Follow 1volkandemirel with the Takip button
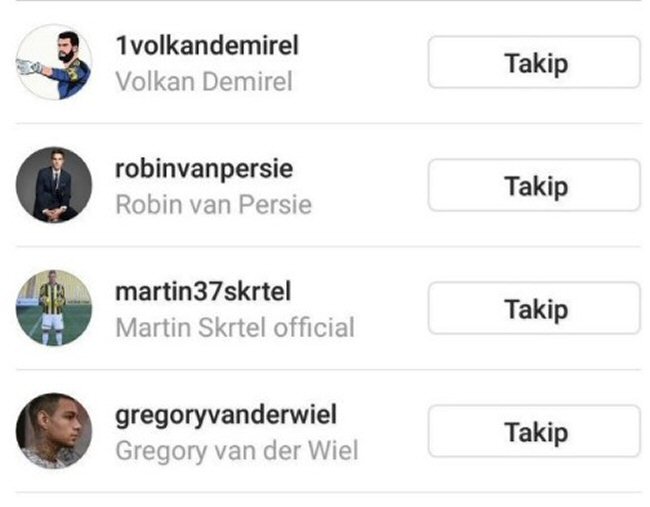This screenshot has width=650, height=507. pyautogui.click(x=534, y=63)
